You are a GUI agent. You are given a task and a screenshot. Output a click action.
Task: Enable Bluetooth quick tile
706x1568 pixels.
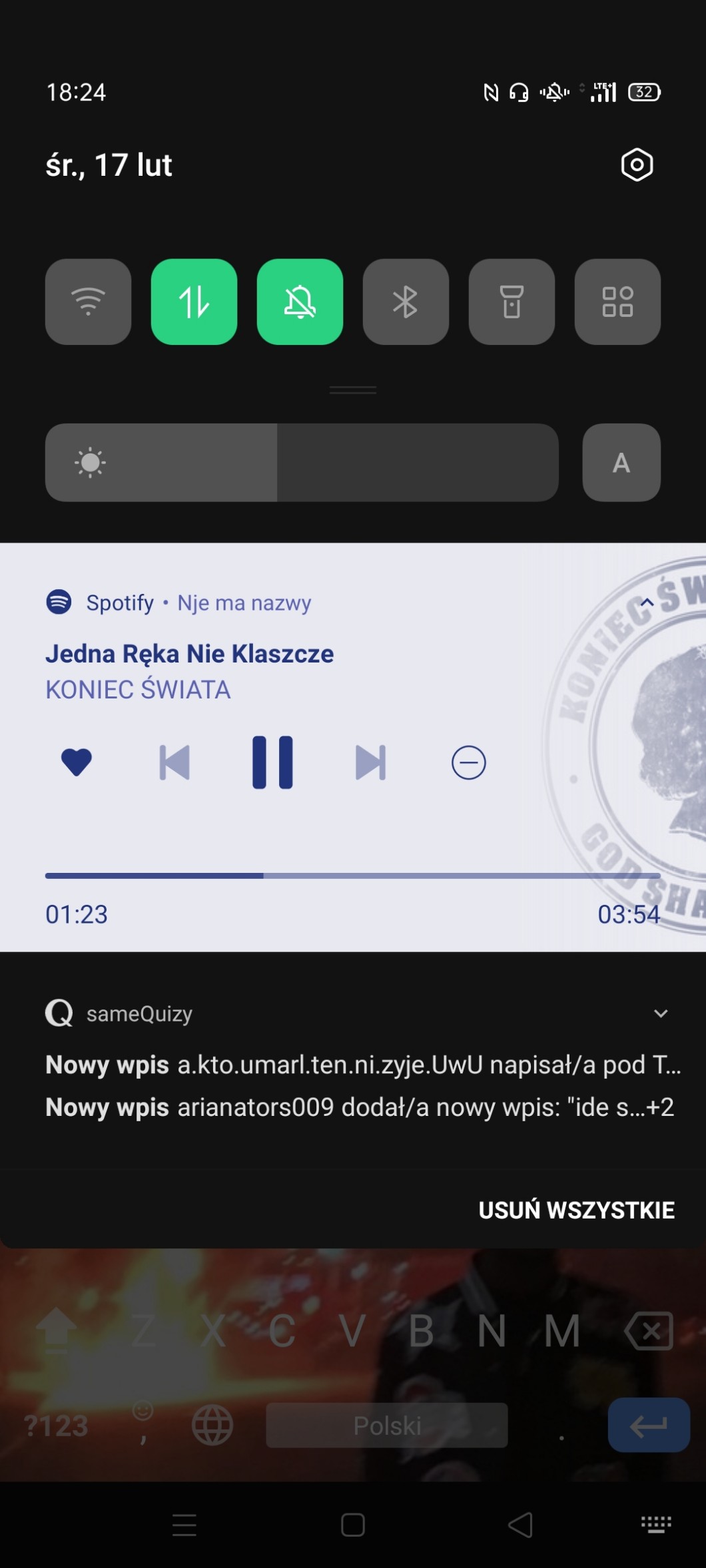tap(406, 302)
